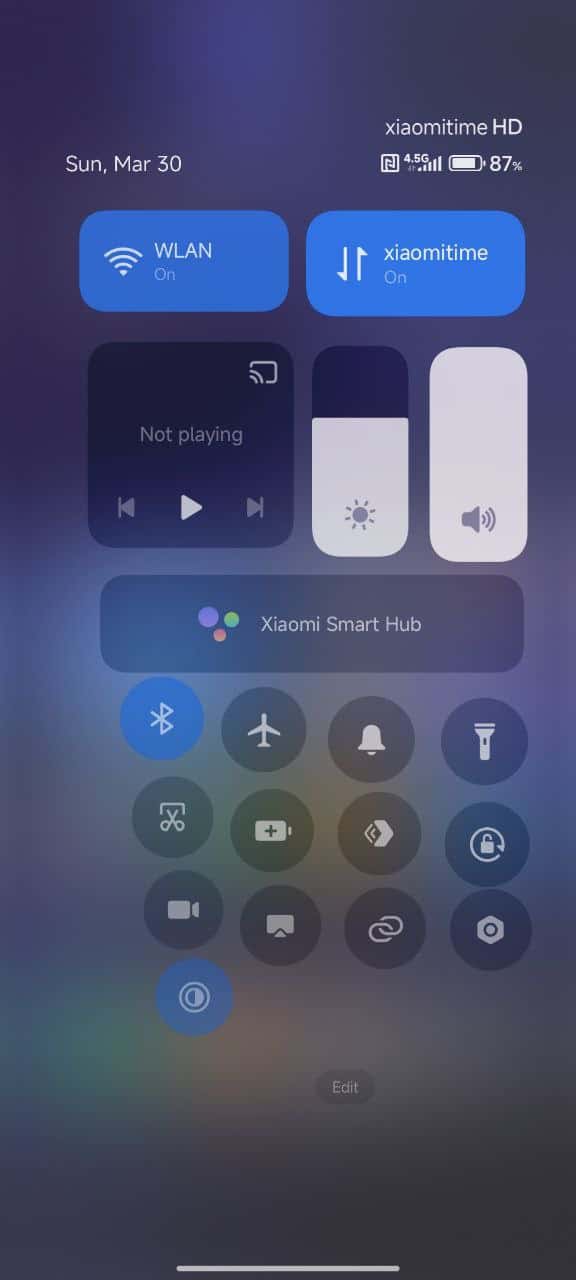Toggle the xiaomitime mobile data tile
This screenshot has height=1280, width=576.
point(415,263)
